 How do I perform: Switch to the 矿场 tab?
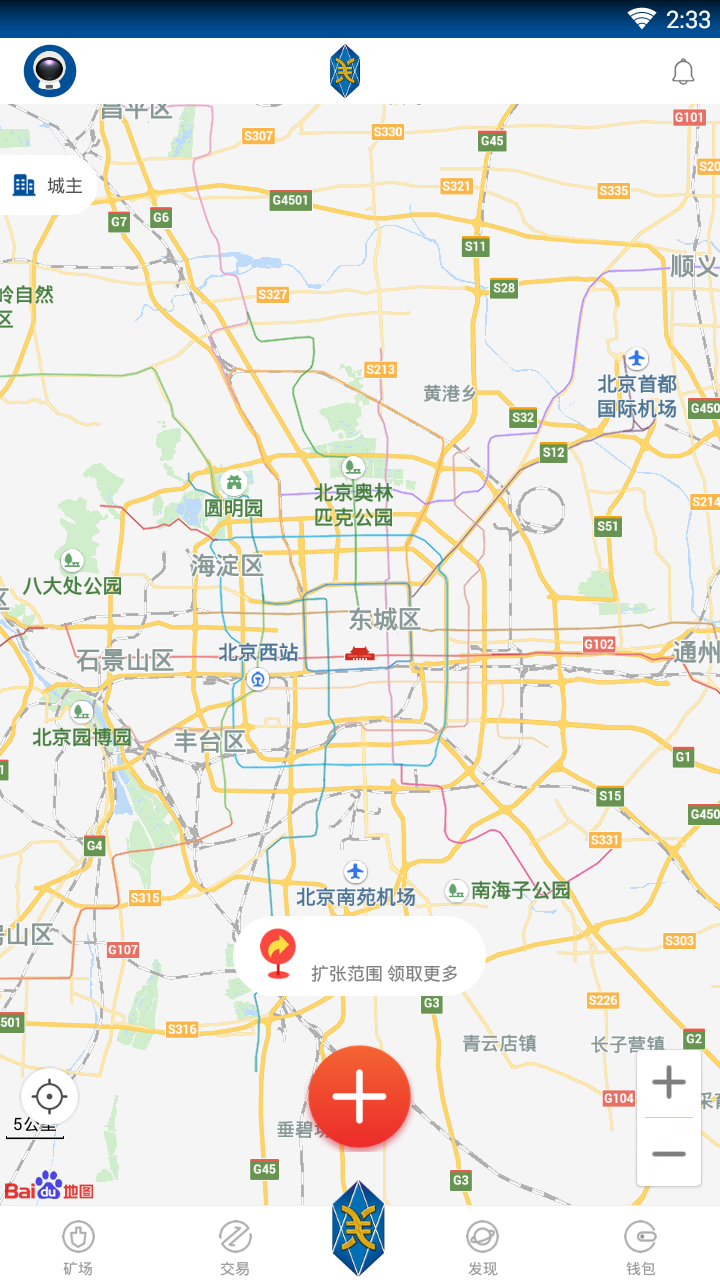pos(78,1247)
